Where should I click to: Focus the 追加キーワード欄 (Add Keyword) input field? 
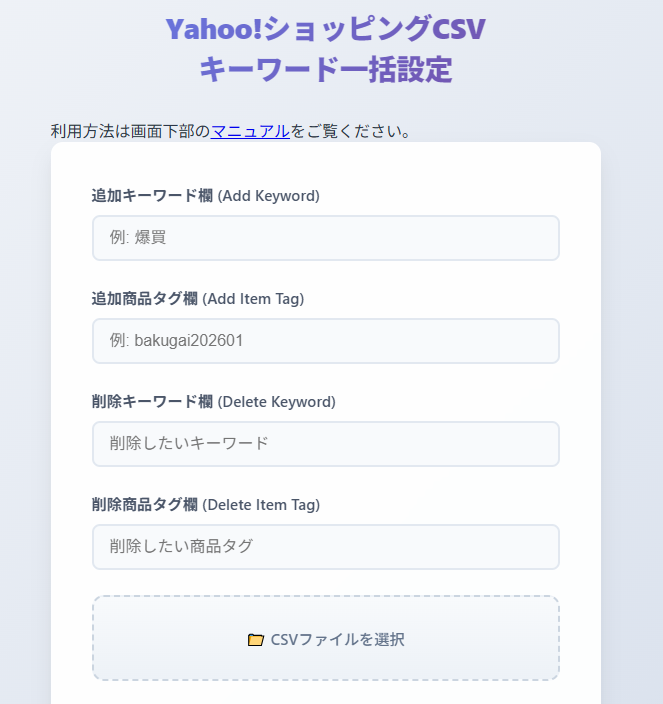(325, 238)
